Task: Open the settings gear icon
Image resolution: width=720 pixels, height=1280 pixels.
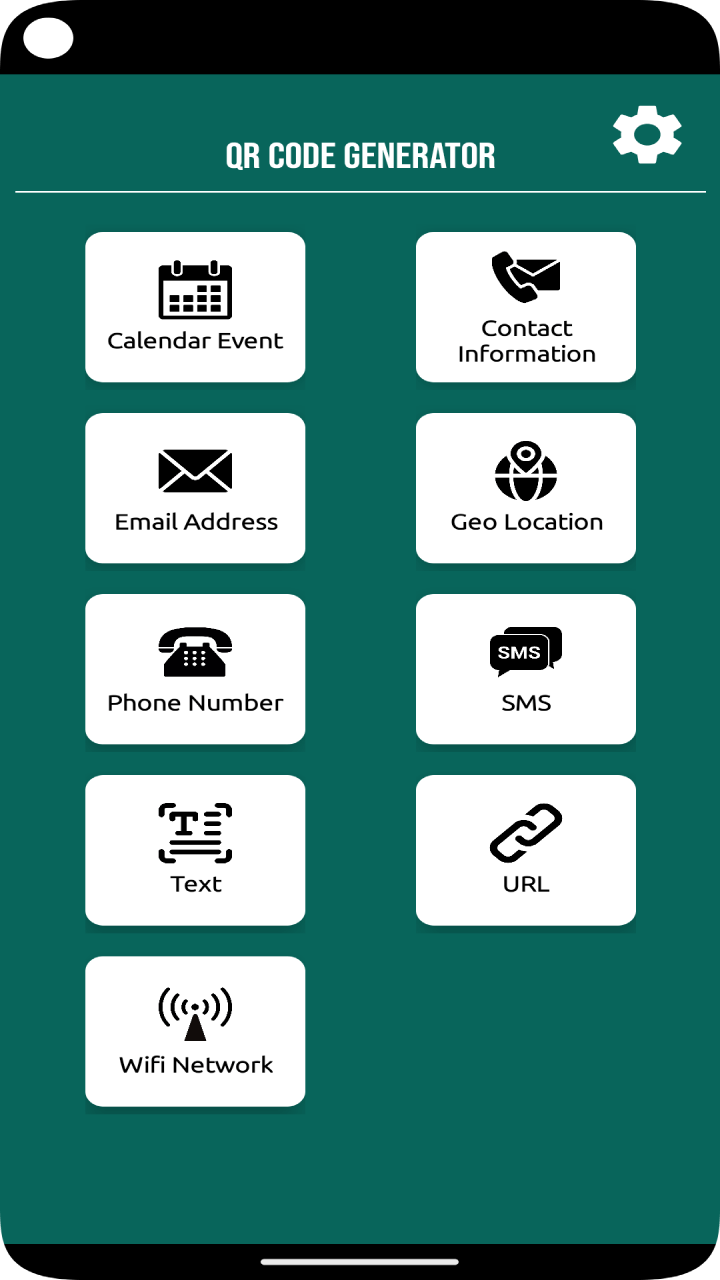Action: [x=647, y=134]
